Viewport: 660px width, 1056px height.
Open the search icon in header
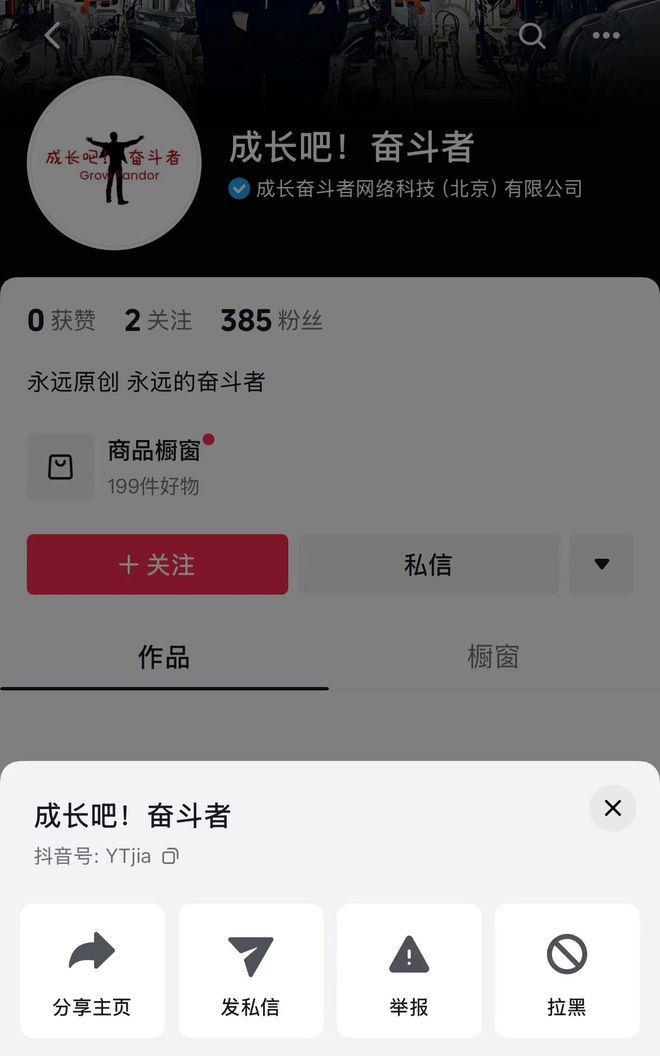click(531, 35)
